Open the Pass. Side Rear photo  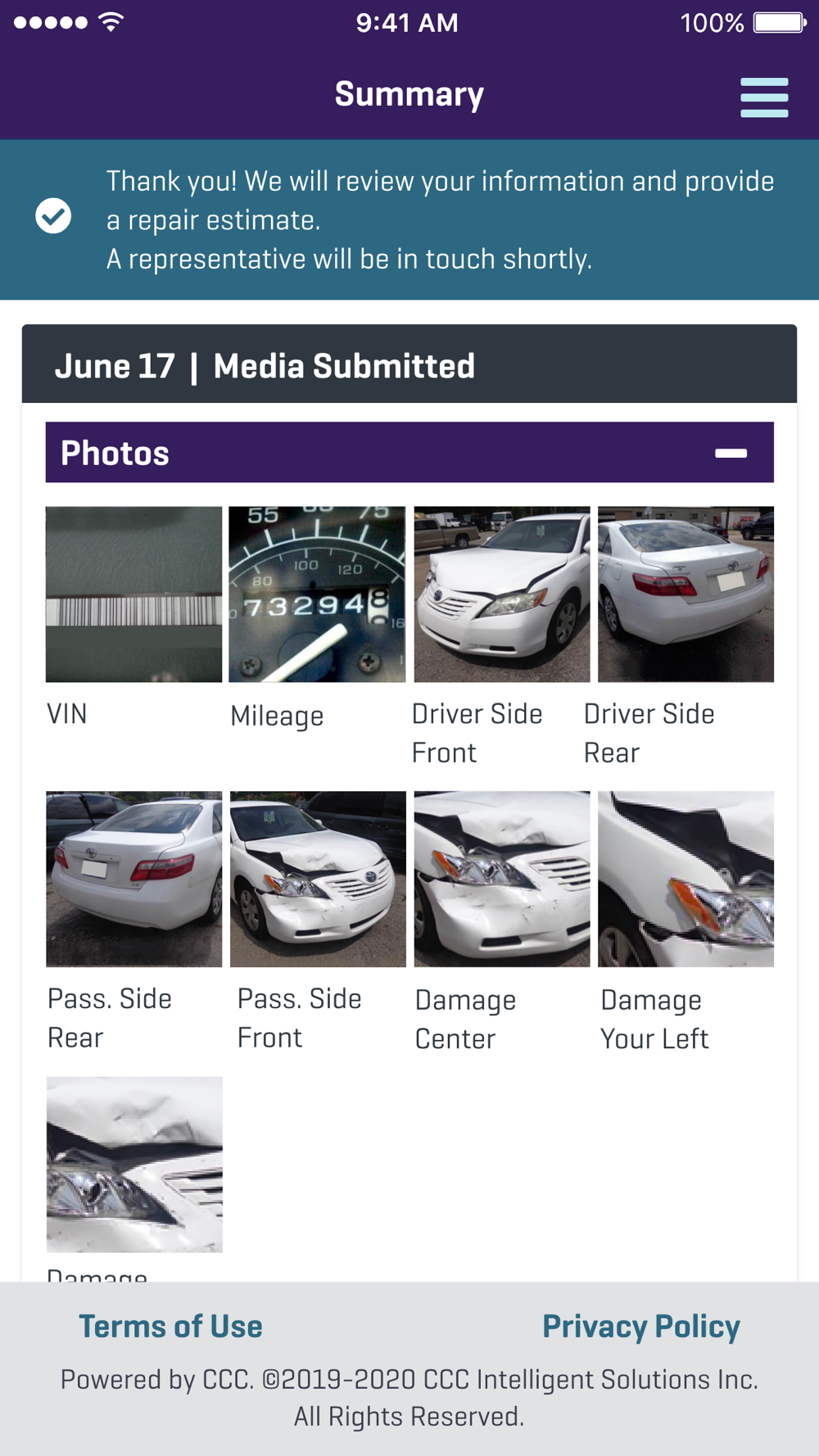click(x=133, y=879)
